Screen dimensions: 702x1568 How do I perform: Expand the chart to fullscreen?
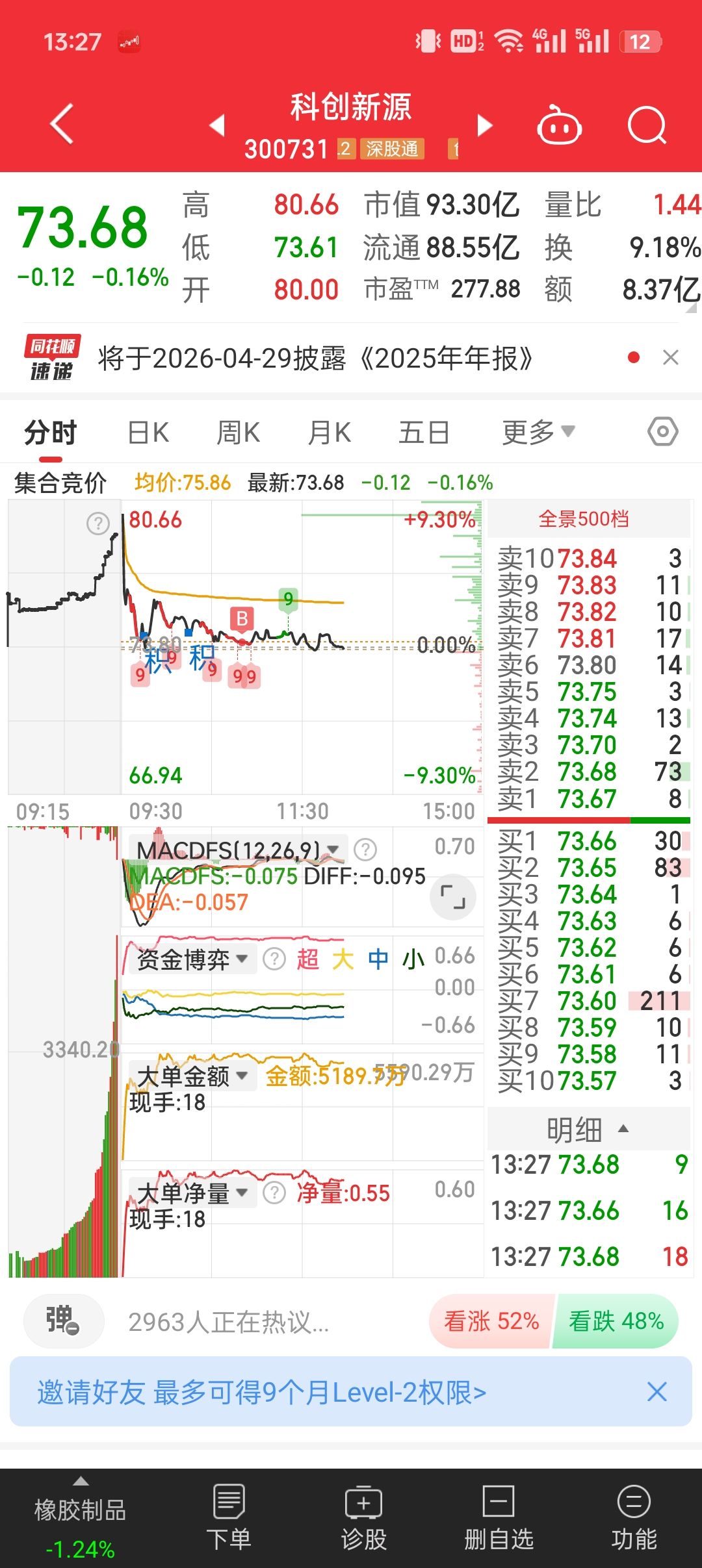tap(453, 897)
